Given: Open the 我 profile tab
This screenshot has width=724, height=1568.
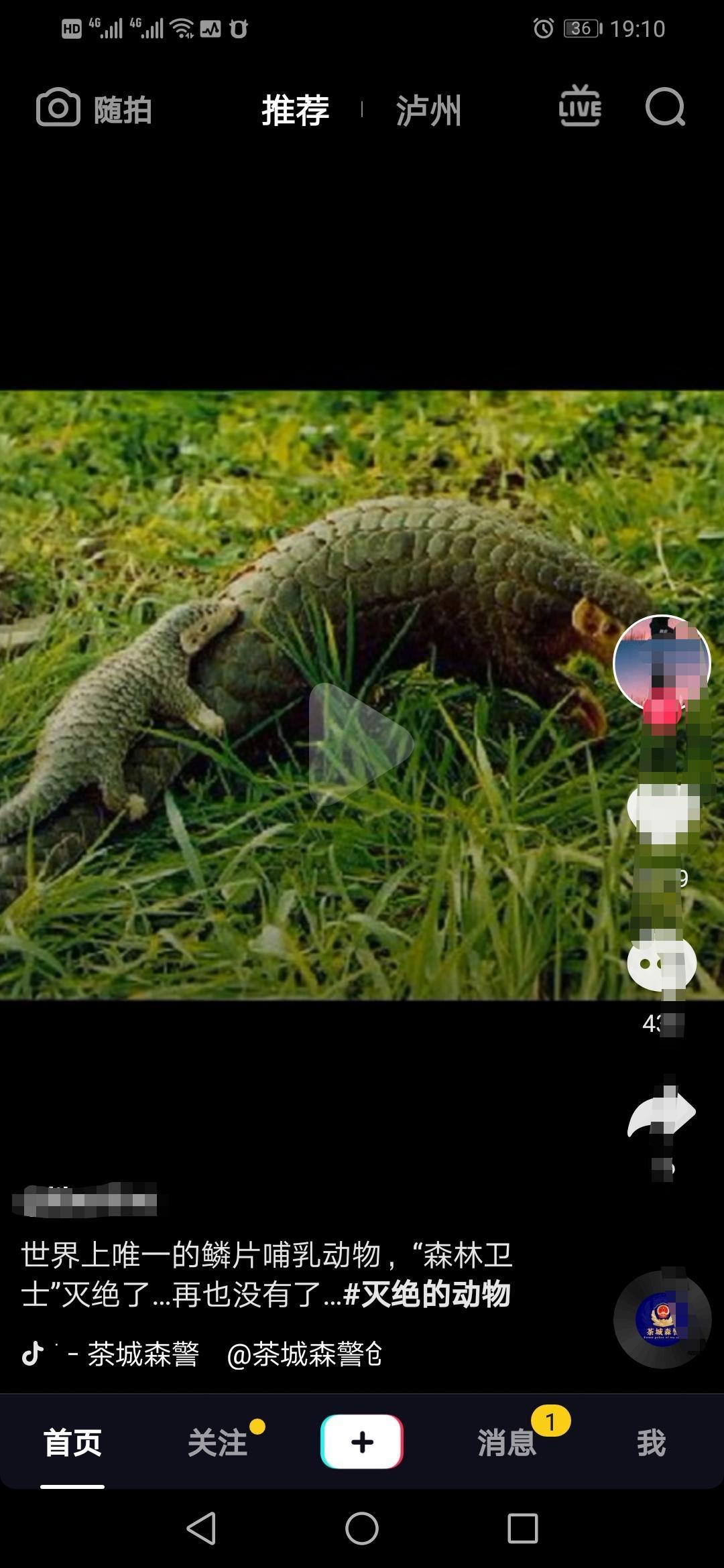Looking at the screenshot, I should 651,1442.
